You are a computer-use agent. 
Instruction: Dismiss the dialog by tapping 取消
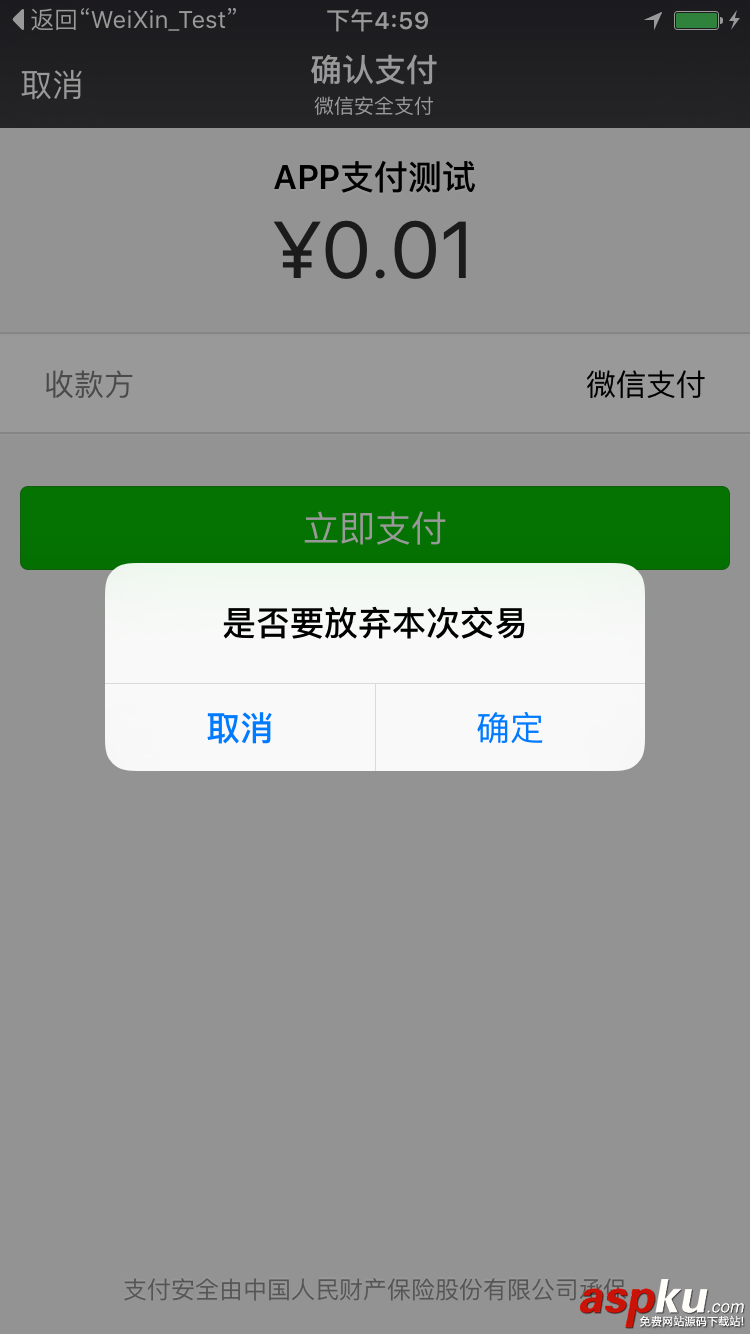coord(240,729)
